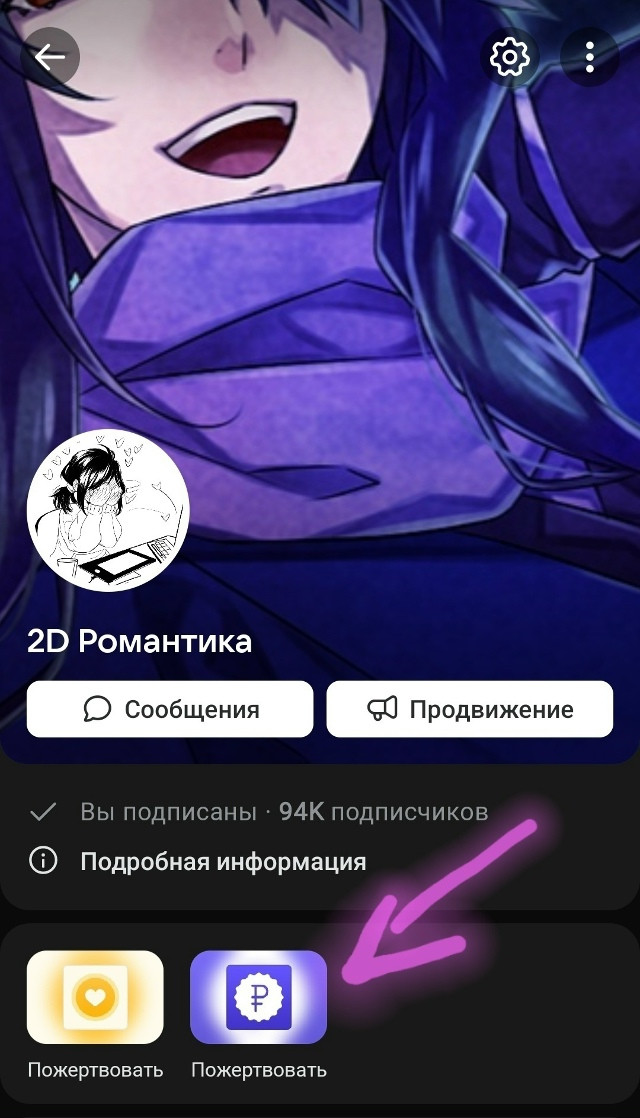Open the three-dot overflow menu
This screenshot has height=1118, width=640.
[590, 57]
